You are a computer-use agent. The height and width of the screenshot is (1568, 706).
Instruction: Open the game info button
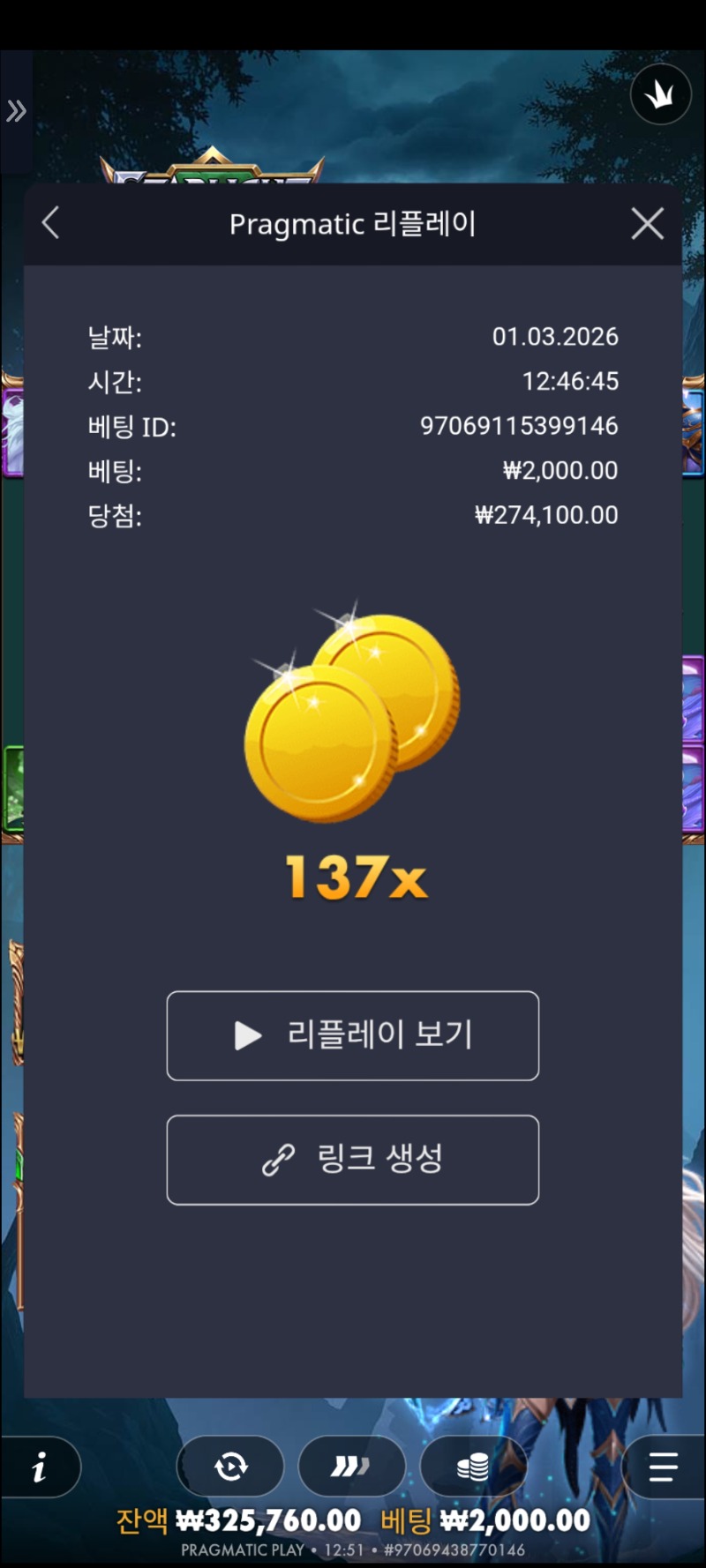tap(40, 1467)
